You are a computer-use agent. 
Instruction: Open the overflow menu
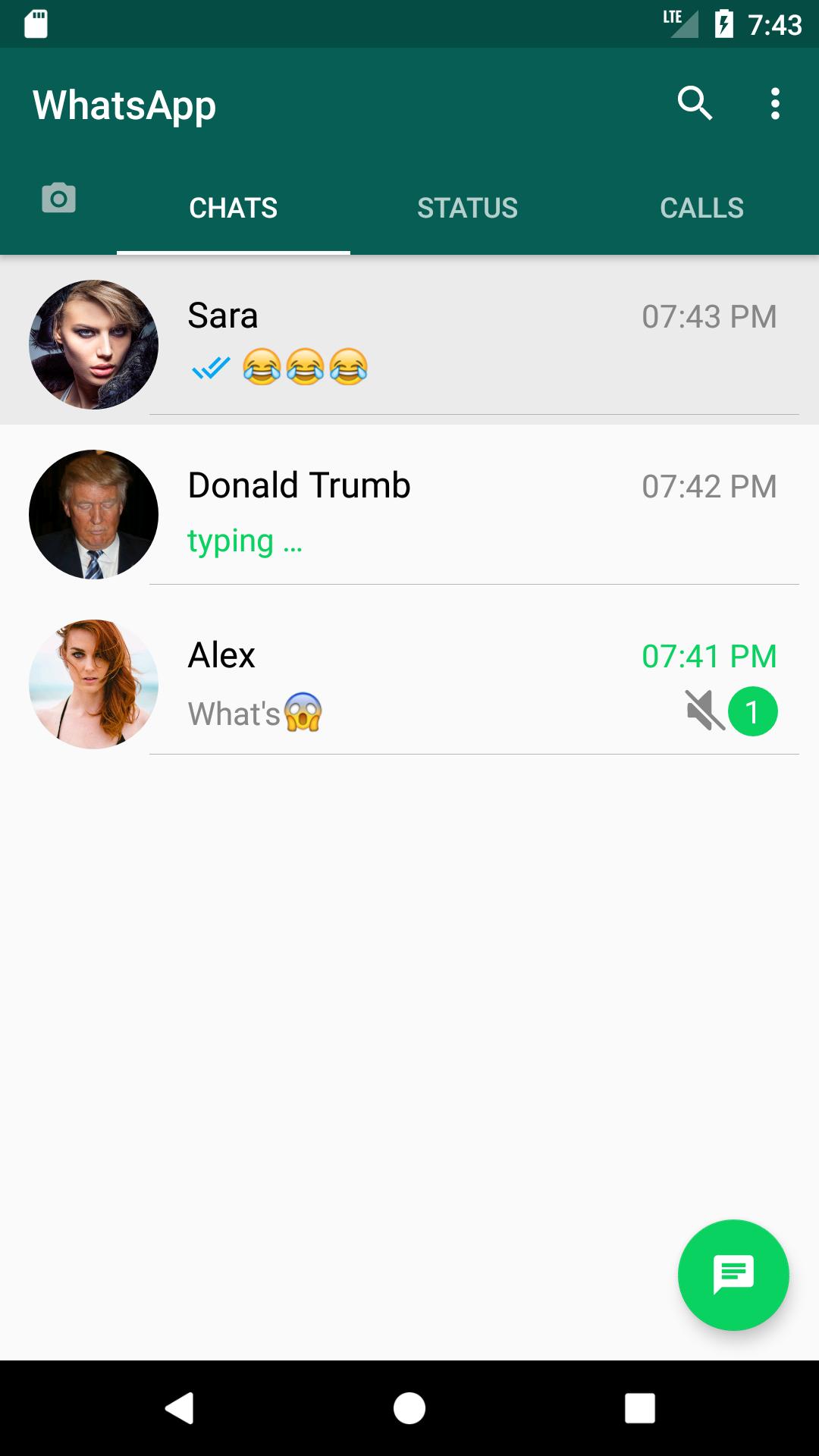pyautogui.click(x=774, y=104)
